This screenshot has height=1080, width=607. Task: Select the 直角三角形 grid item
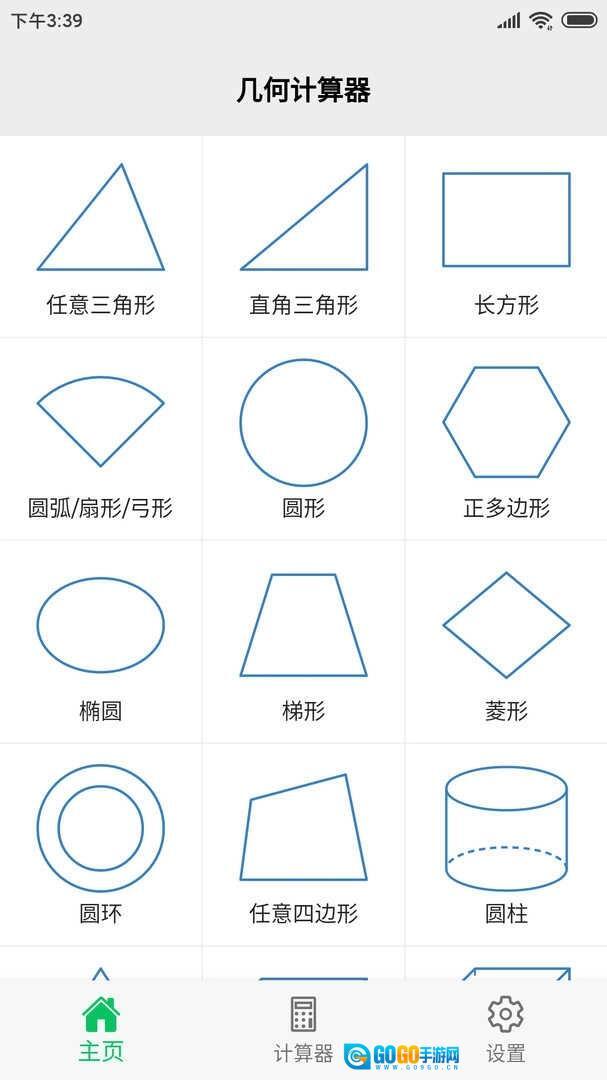tap(303, 238)
